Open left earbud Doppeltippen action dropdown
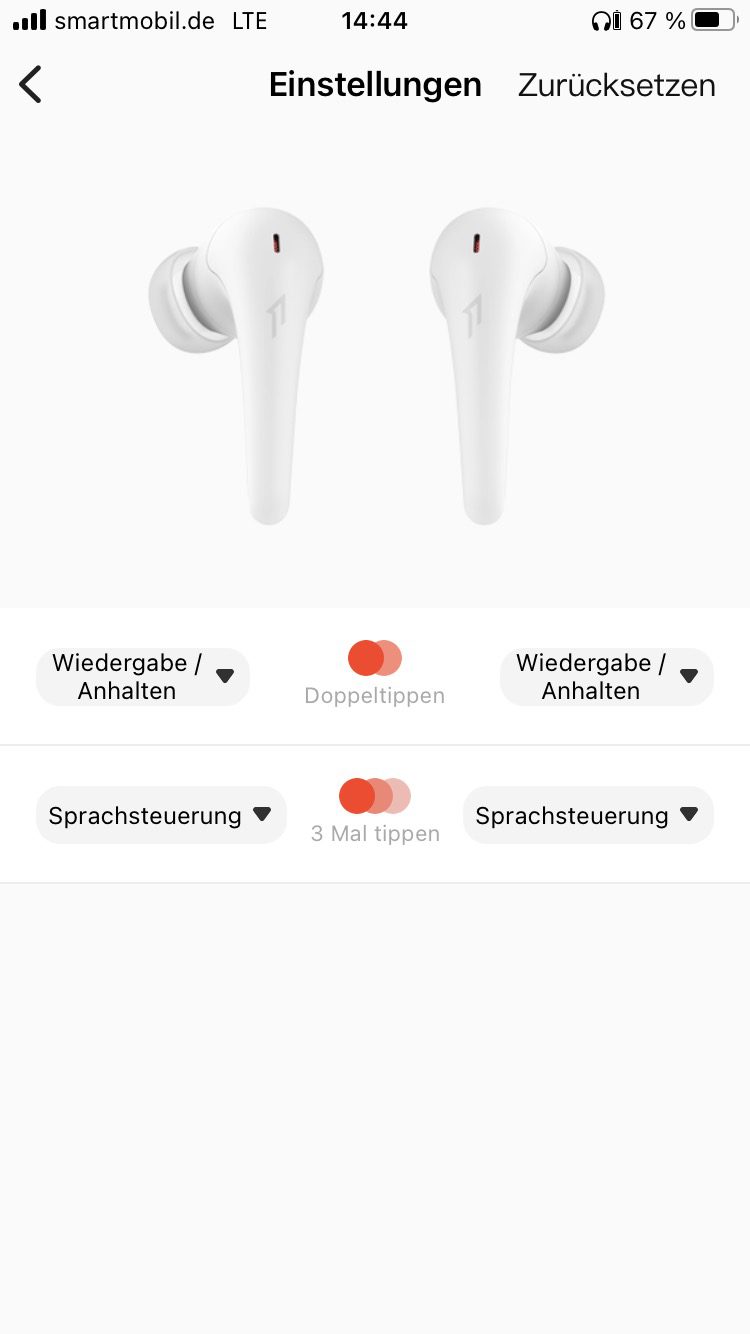 pos(143,677)
